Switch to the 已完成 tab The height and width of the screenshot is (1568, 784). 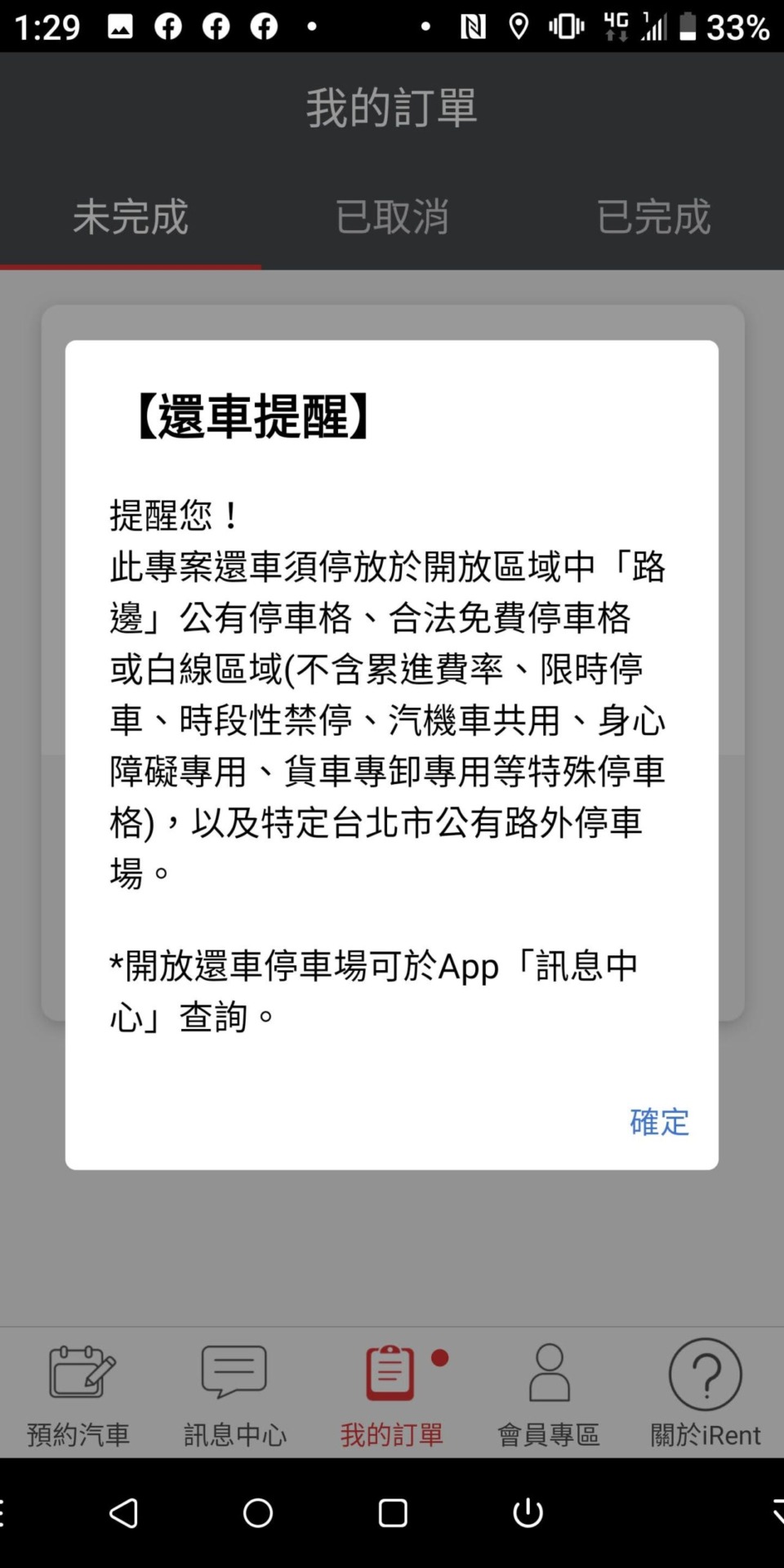653,217
